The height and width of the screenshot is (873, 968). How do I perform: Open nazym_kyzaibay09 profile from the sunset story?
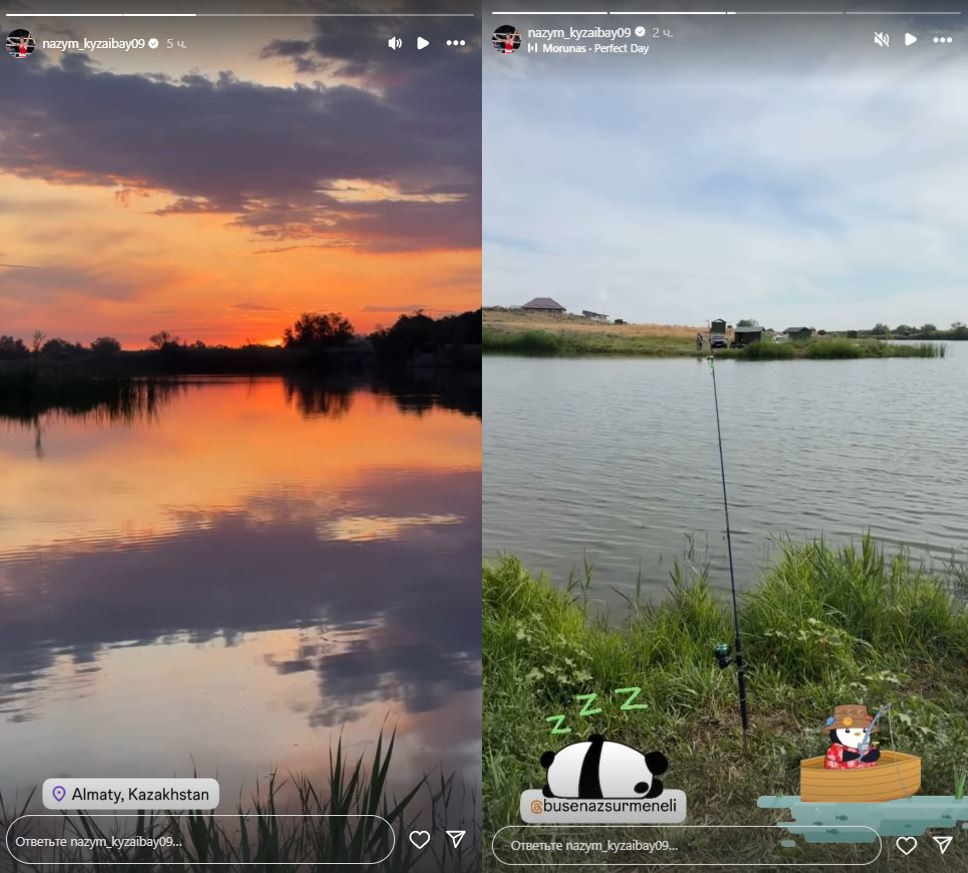pyautogui.click(x=93, y=43)
